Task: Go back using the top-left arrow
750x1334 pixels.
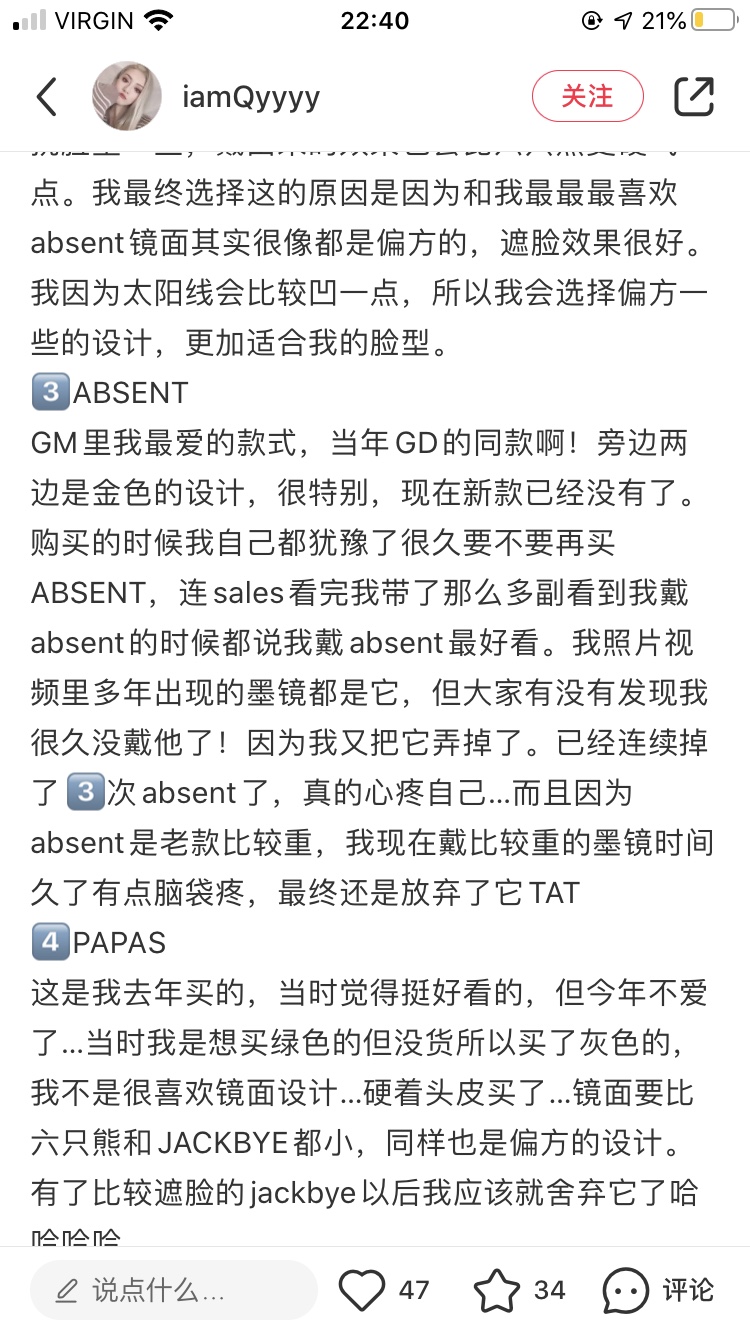Action: (46, 97)
